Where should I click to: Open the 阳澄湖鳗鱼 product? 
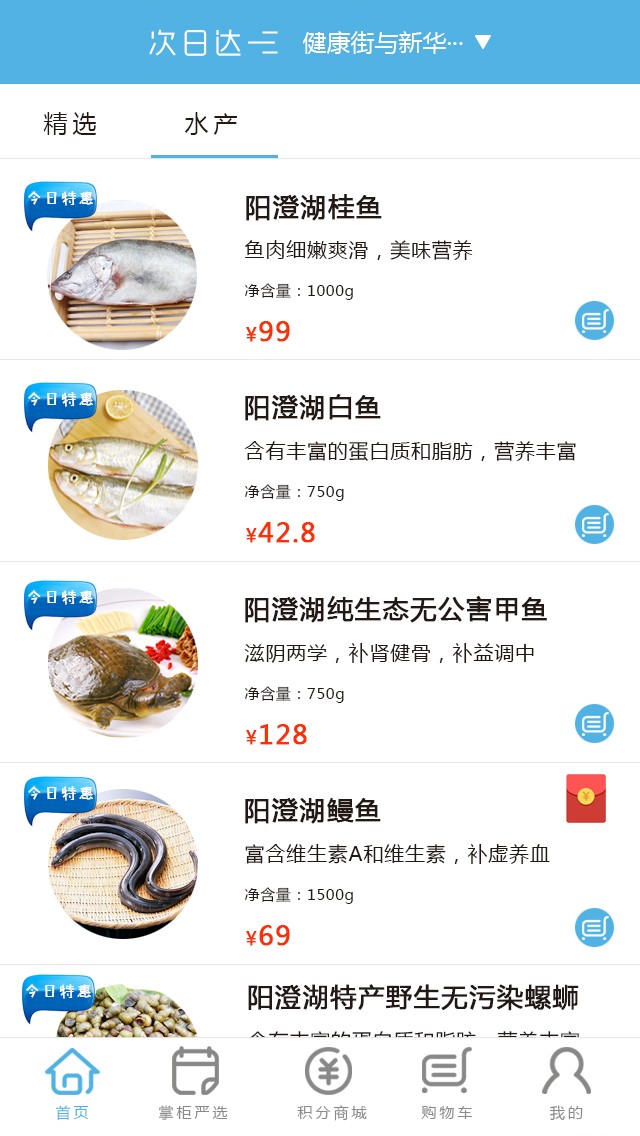(313, 810)
